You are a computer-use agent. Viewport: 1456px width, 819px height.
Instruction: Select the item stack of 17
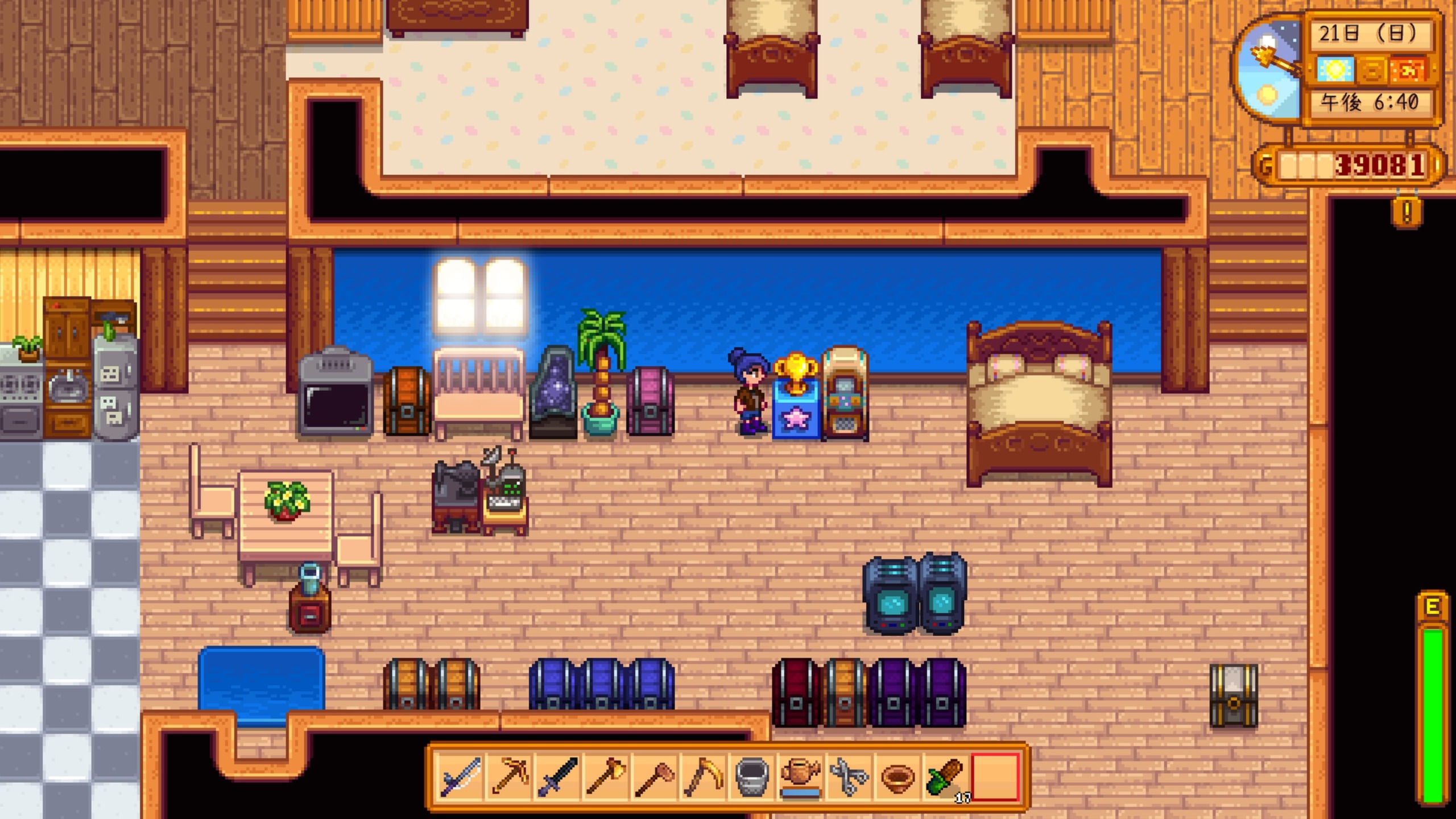[x=946, y=776]
